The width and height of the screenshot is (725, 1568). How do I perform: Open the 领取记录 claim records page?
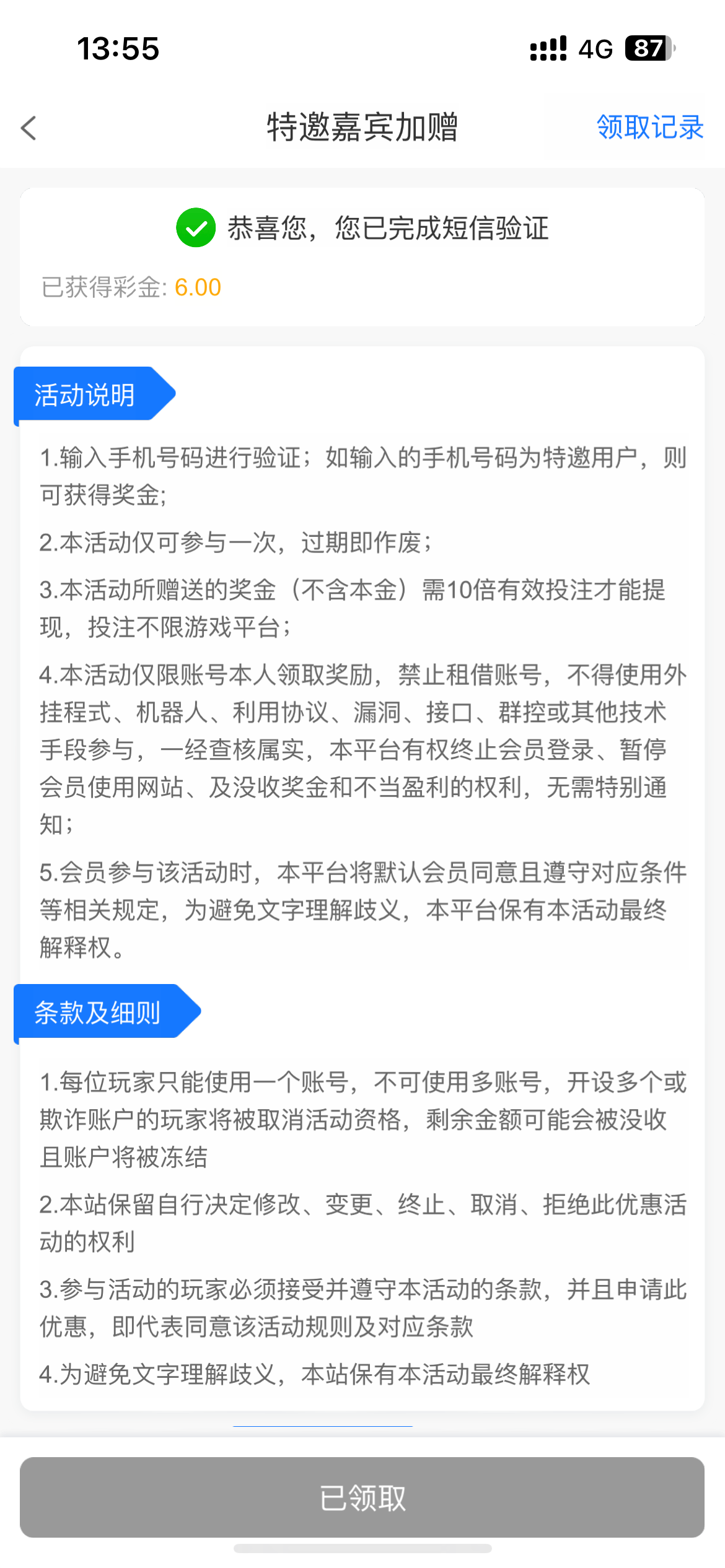point(648,128)
